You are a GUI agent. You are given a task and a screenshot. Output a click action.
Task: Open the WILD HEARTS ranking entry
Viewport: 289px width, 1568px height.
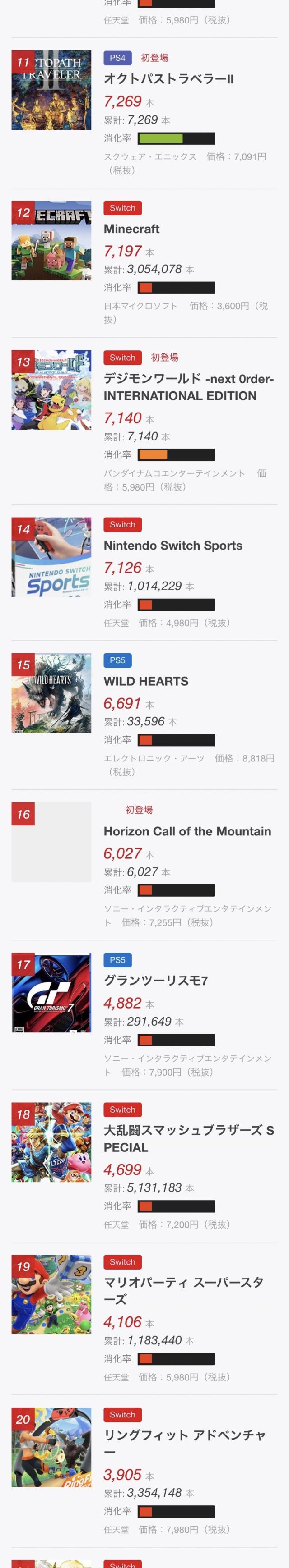pyautogui.click(x=146, y=681)
